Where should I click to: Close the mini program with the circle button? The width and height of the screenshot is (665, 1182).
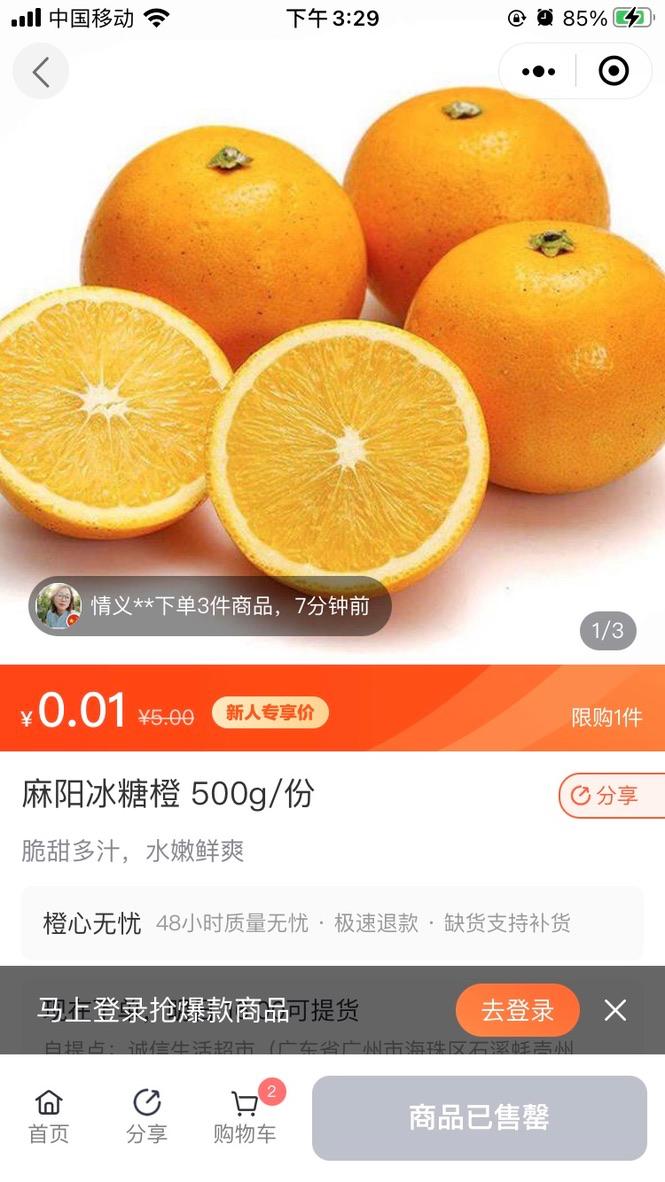point(613,71)
